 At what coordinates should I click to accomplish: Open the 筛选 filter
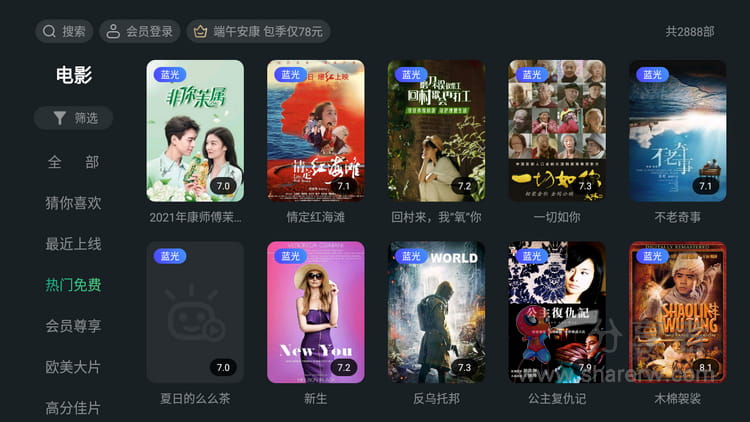[x=73, y=118]
